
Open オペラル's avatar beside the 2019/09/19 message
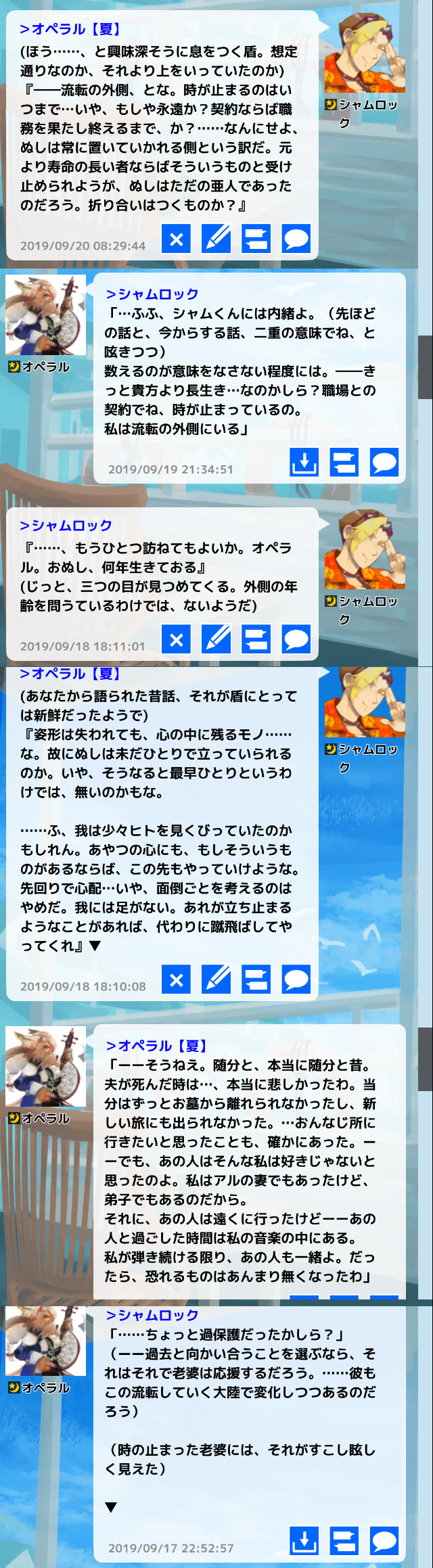[x=45, y=315]
